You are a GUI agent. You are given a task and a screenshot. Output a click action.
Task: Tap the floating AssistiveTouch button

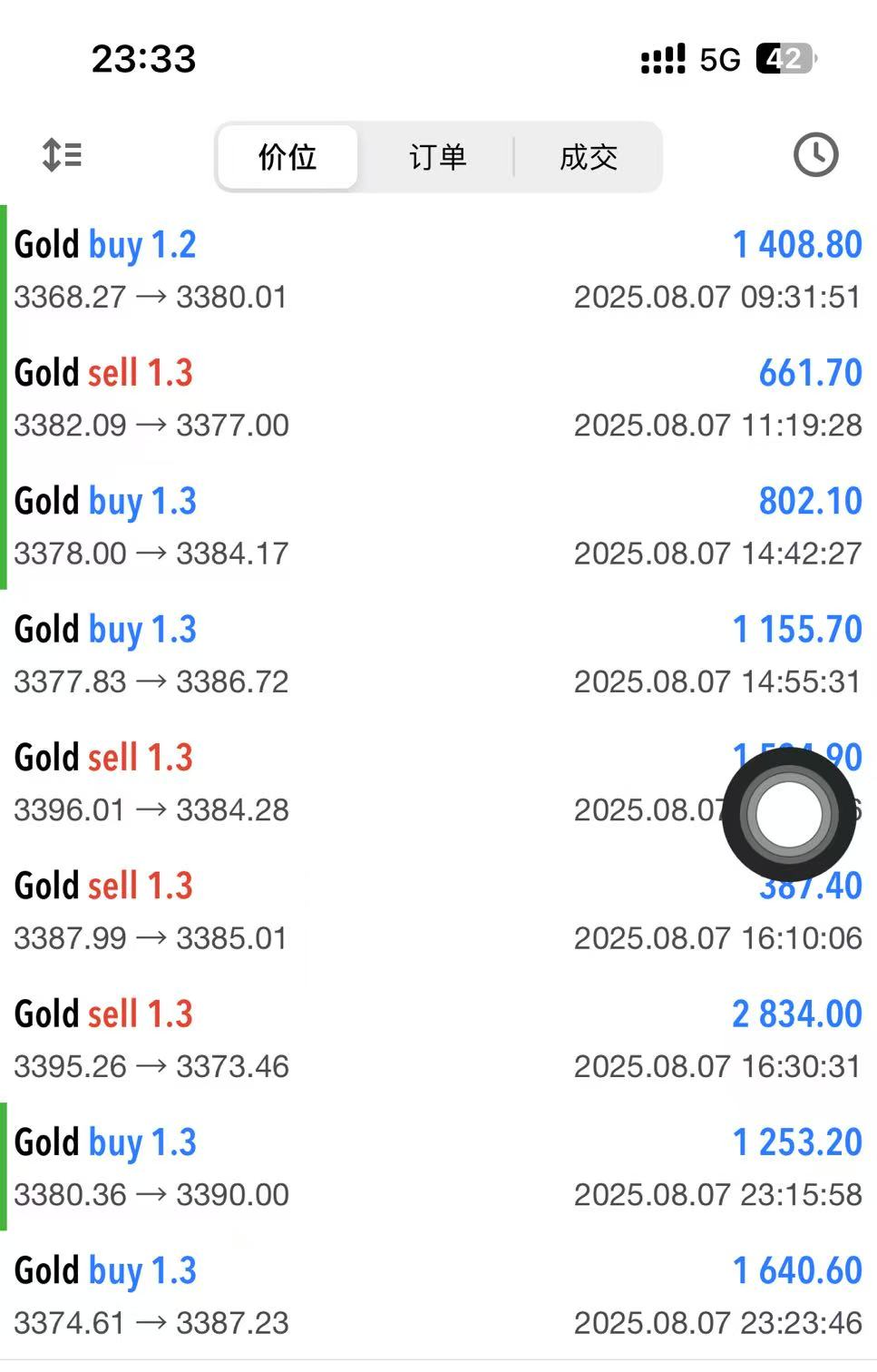(788, 813)
